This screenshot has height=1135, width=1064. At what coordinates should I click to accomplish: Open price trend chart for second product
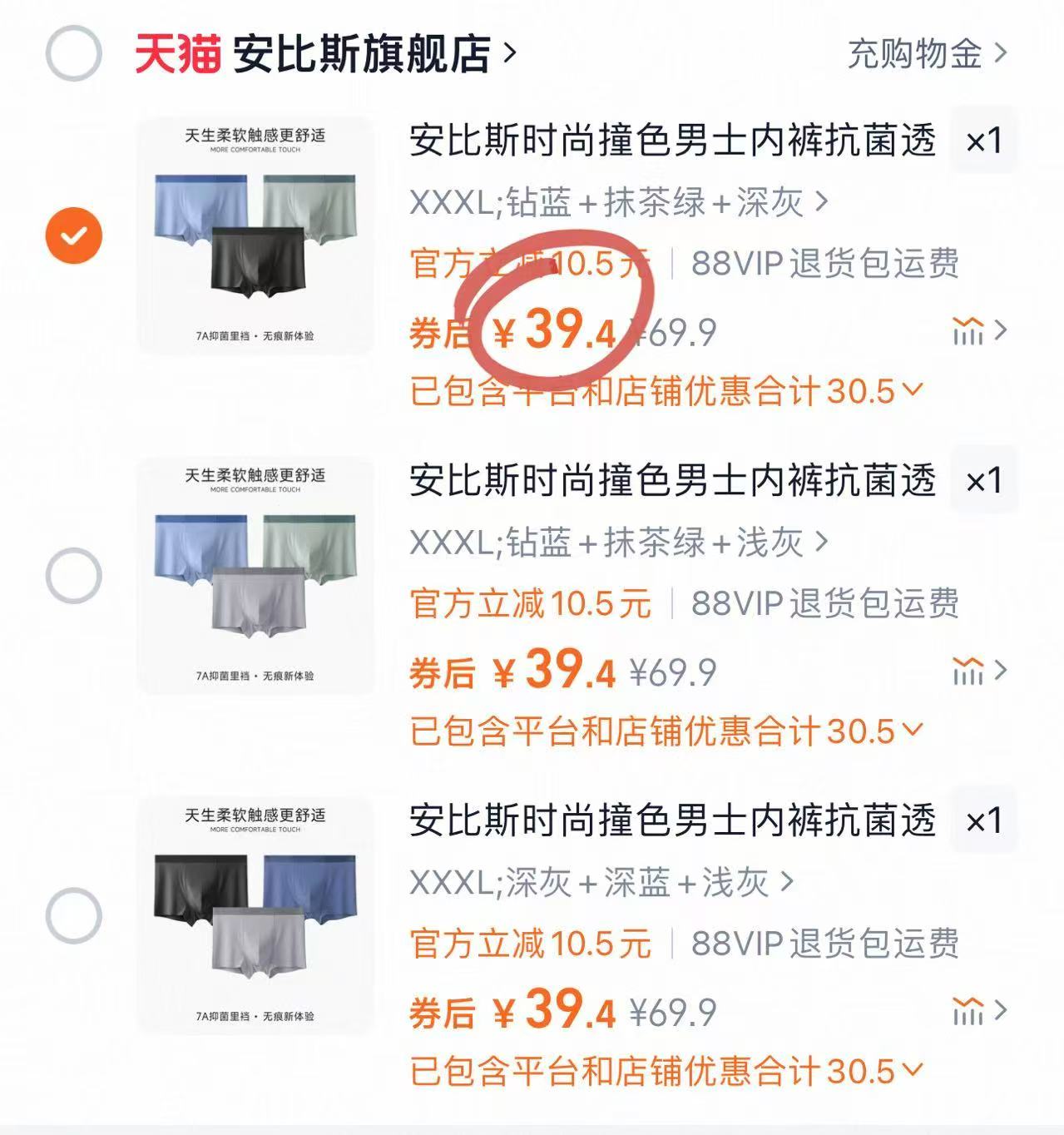[x=967, y=670]
